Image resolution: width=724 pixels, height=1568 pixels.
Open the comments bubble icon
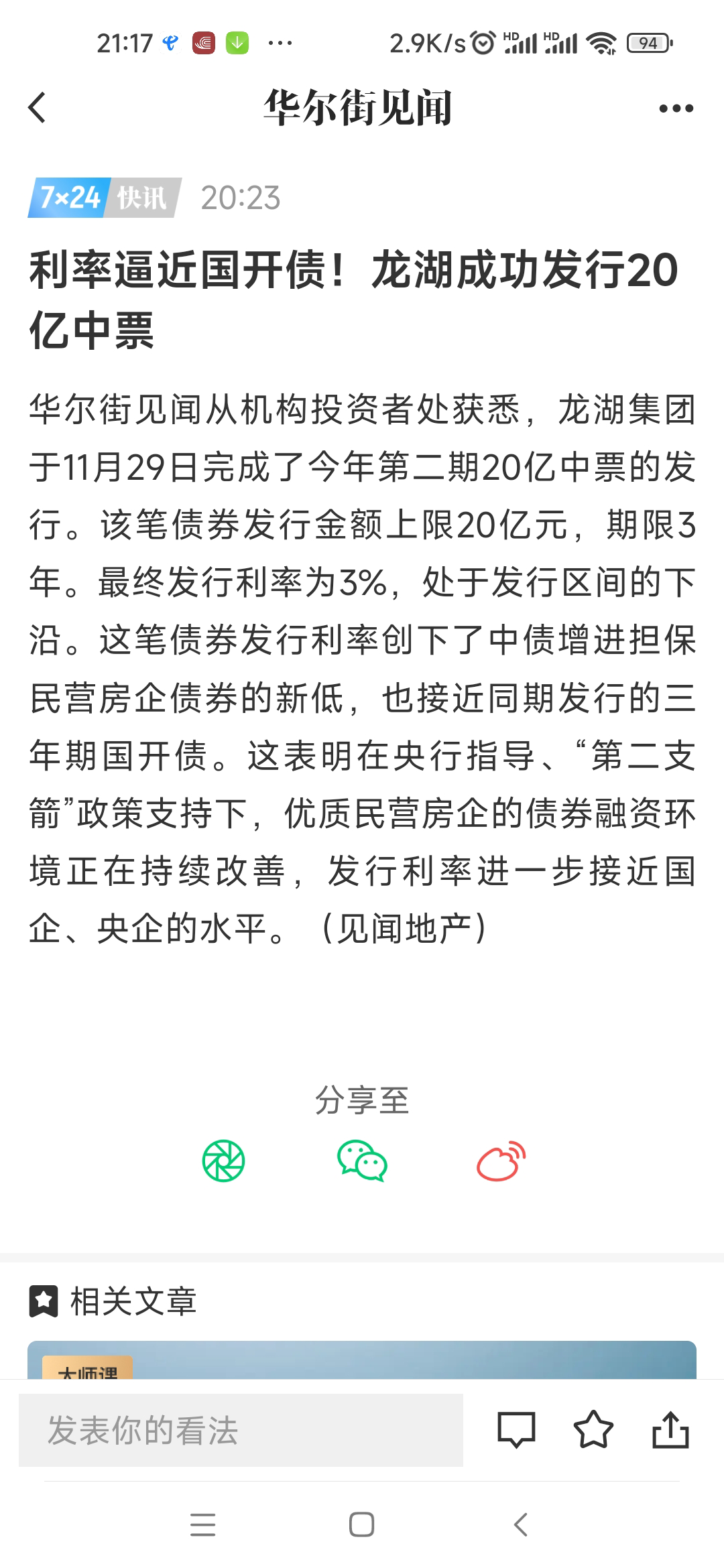tap(516, 1430)
